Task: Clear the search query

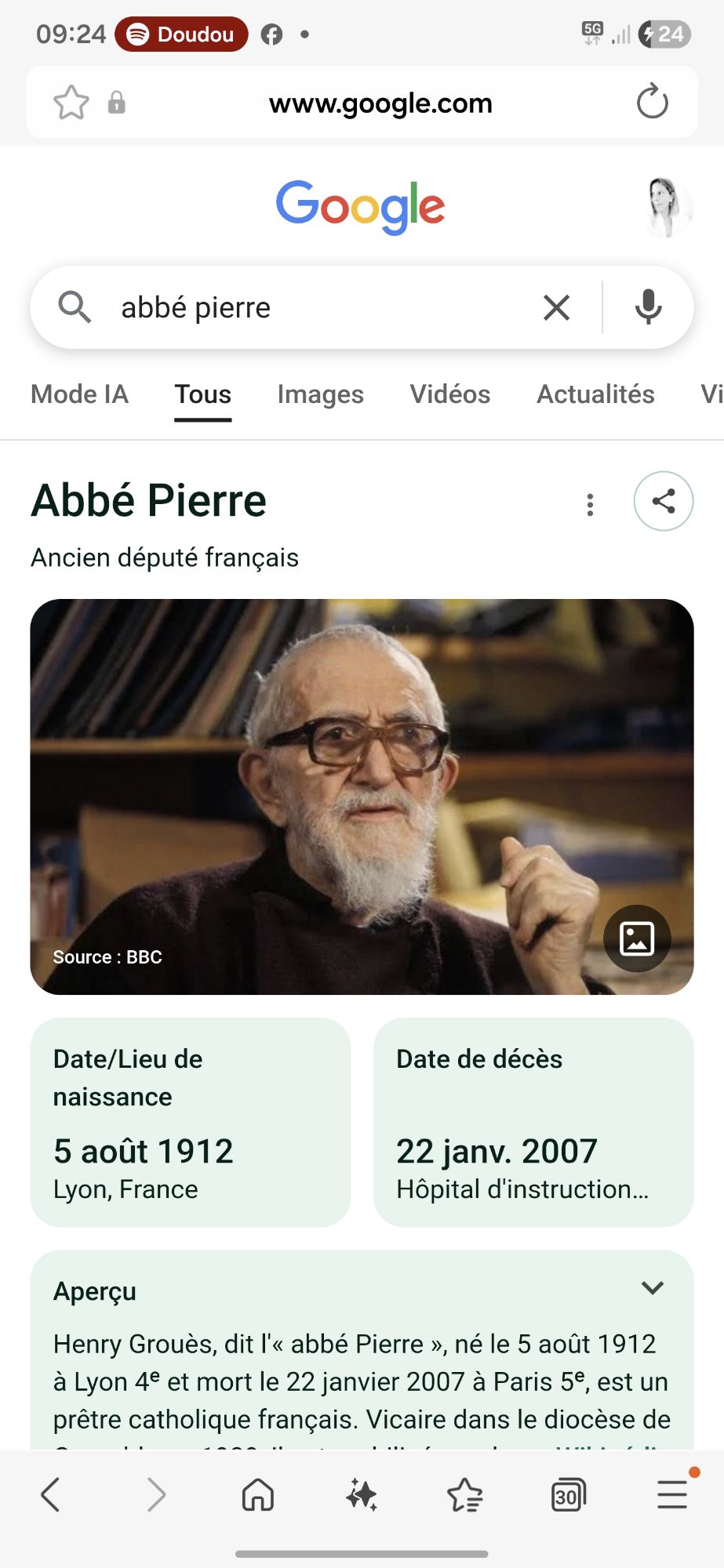Action: click(x=556, y=307)
